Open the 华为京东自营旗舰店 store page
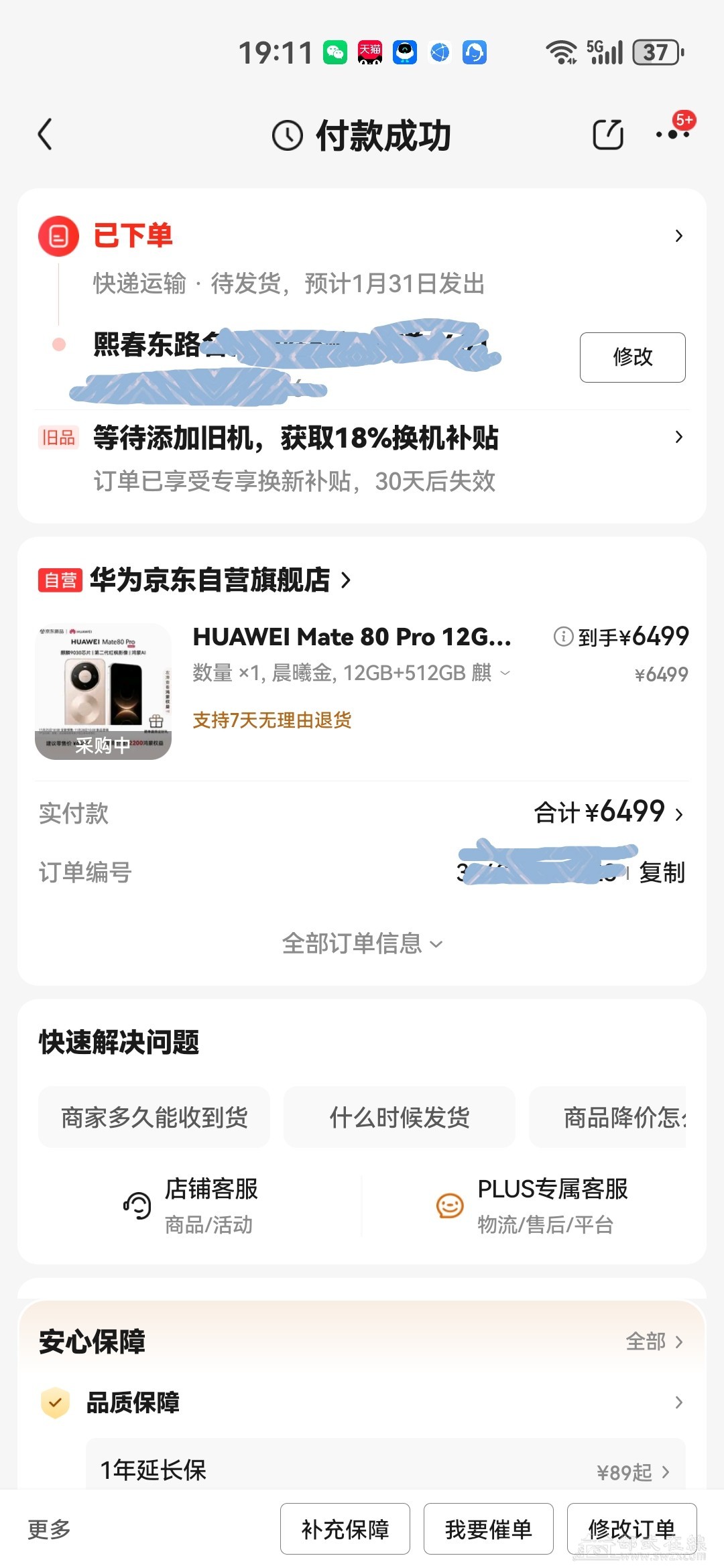 pyautogui.click(x=209, y=580)
